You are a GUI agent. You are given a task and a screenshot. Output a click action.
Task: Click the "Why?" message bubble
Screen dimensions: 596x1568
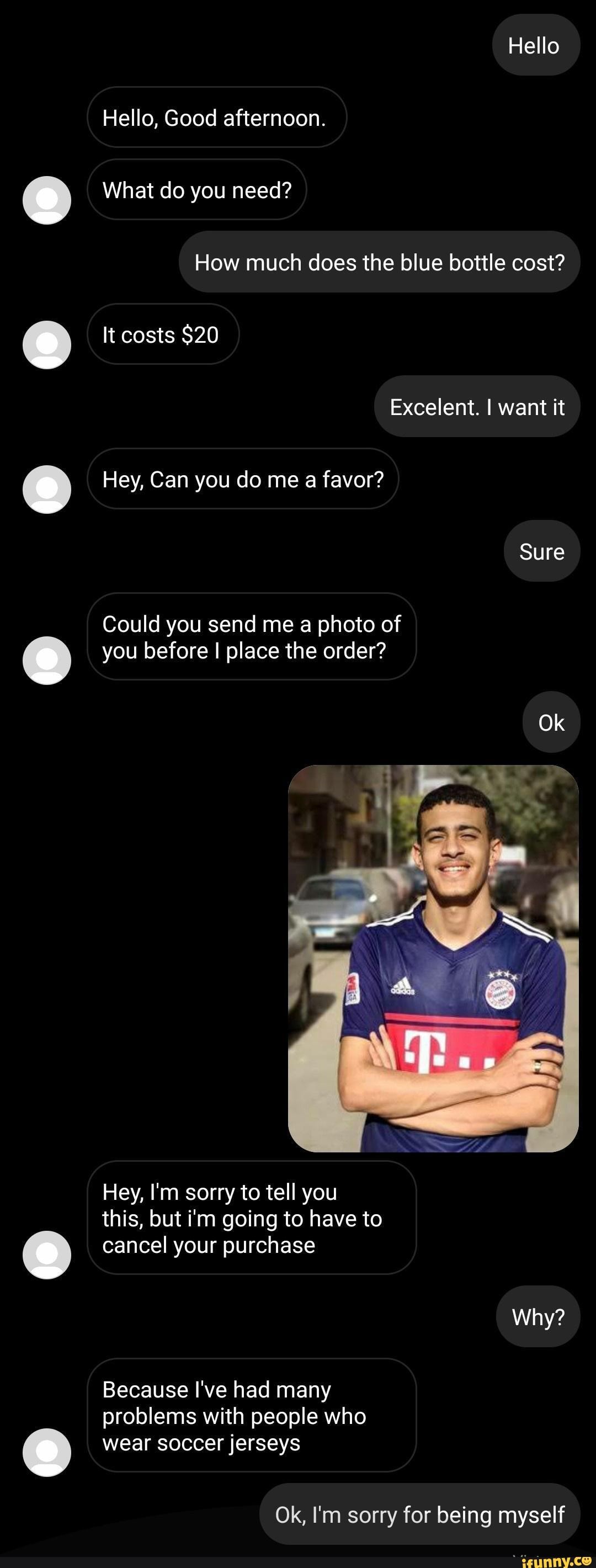point(538,1316)
